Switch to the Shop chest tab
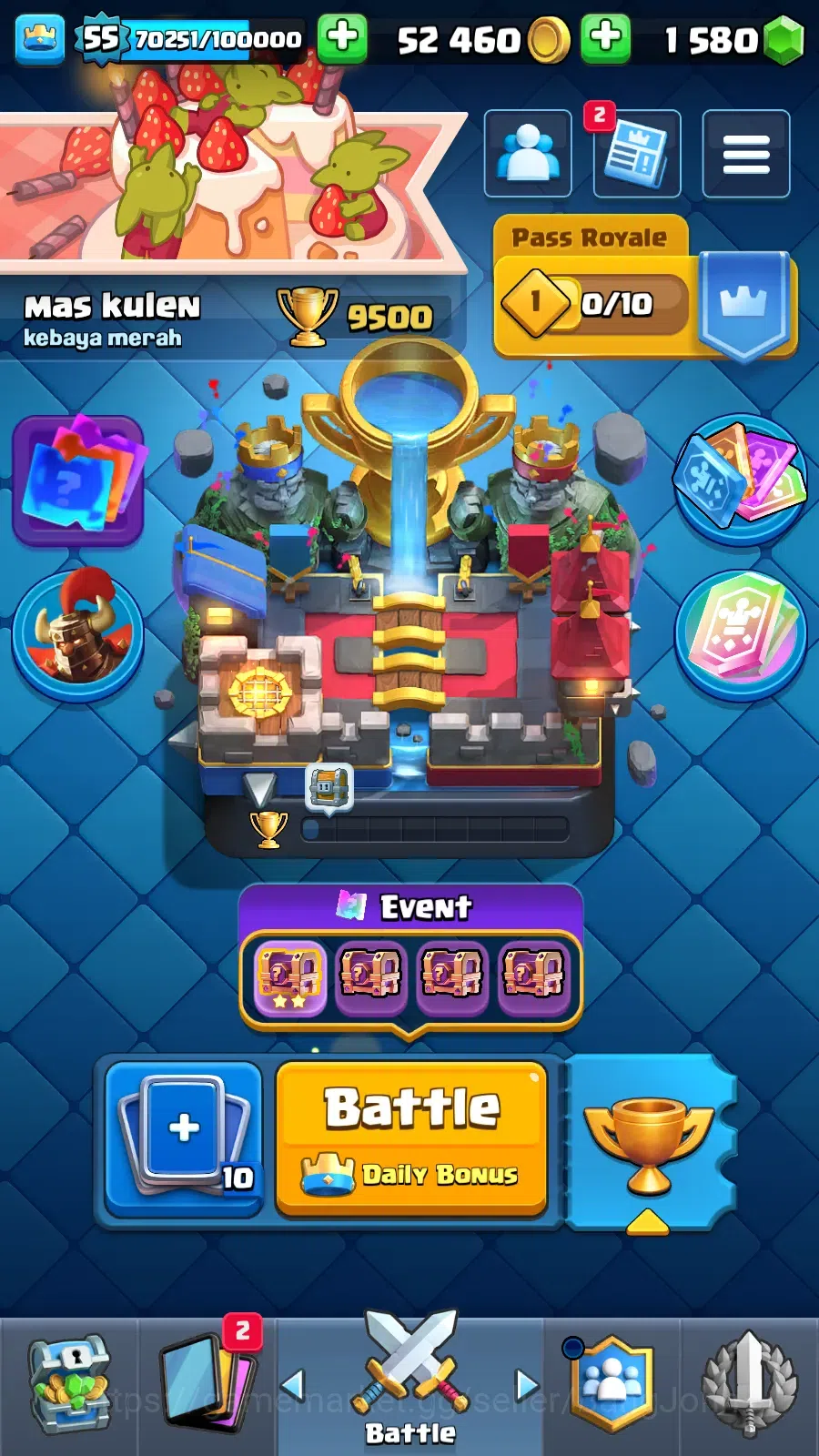This screenshot has height=1456, width=819. pos(69,1386)
